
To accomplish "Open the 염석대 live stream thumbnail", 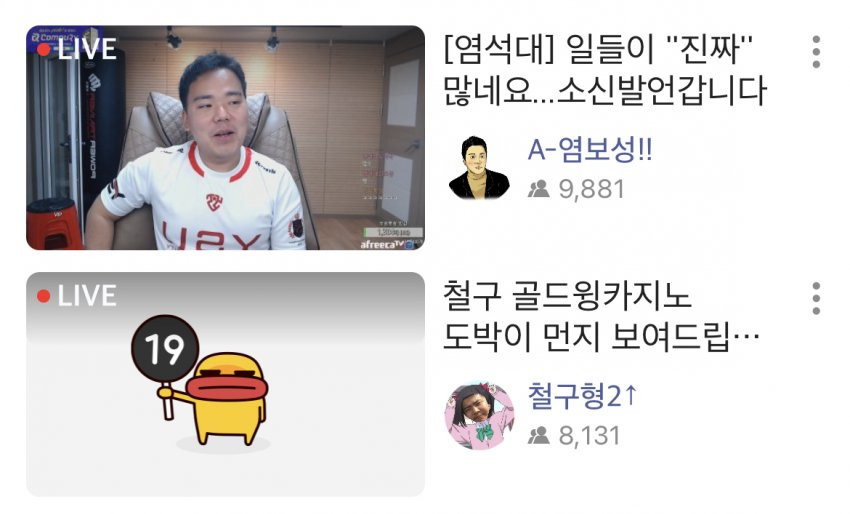I will tap(225, 138).
